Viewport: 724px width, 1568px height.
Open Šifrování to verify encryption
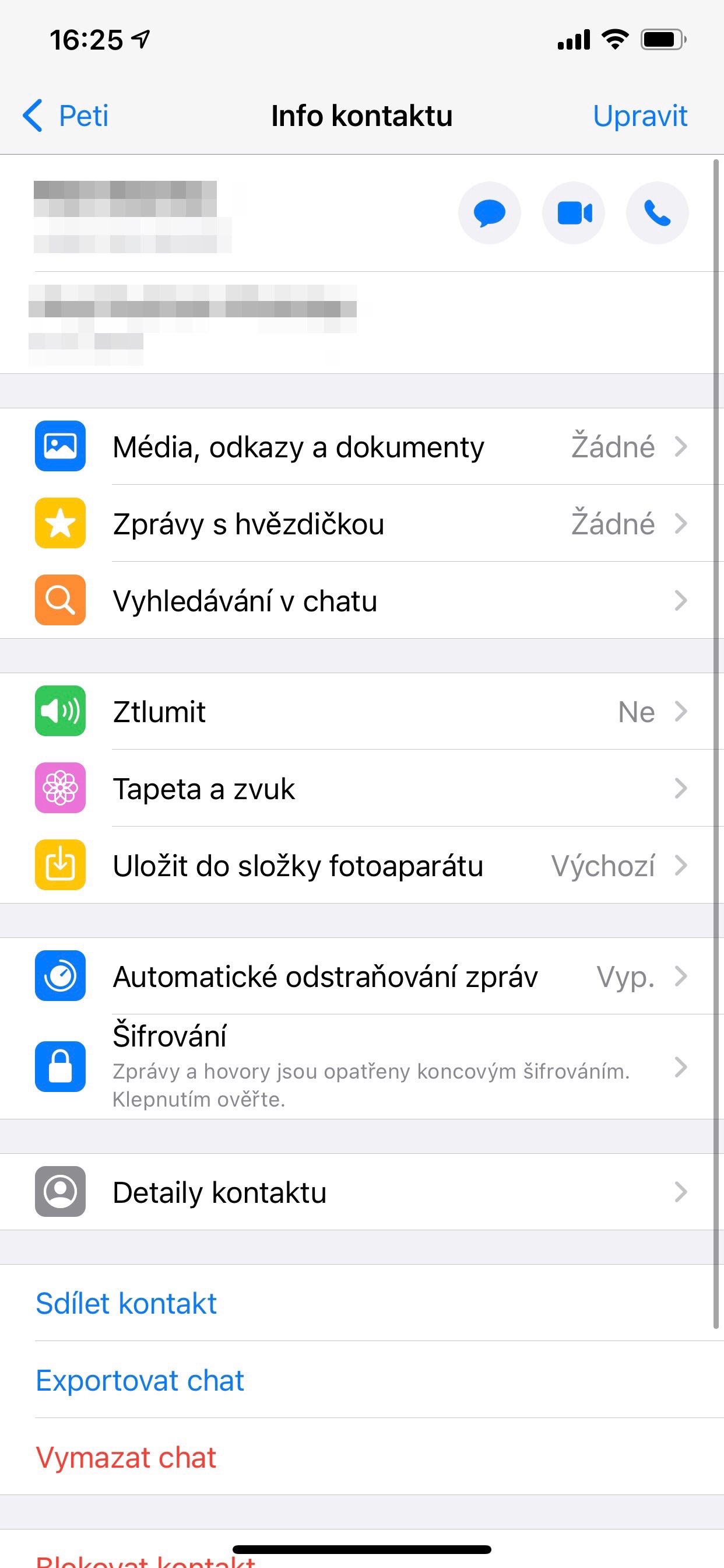pos(361,1066)
